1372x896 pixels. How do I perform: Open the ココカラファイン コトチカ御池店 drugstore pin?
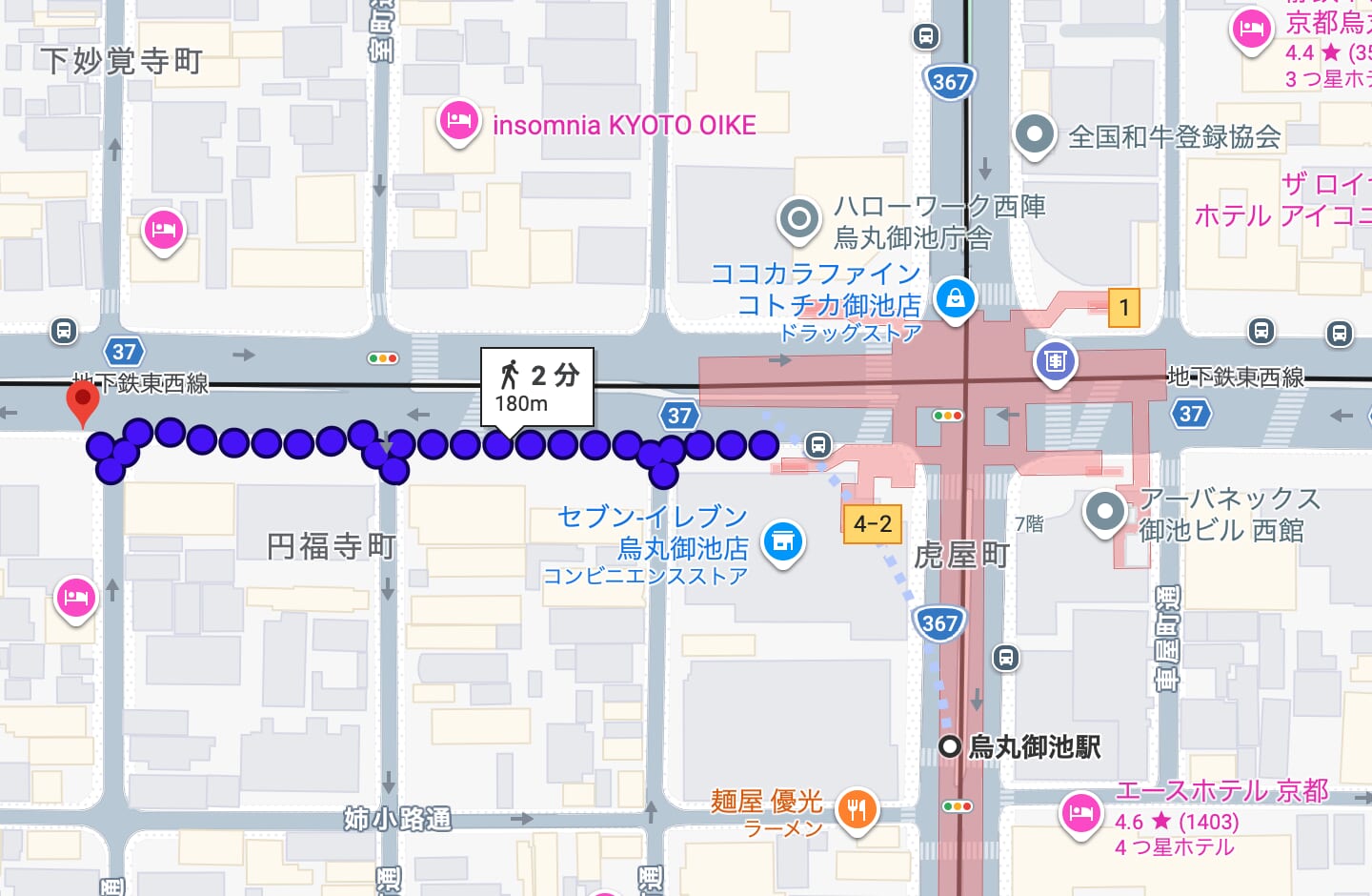(x=955, y=298)
